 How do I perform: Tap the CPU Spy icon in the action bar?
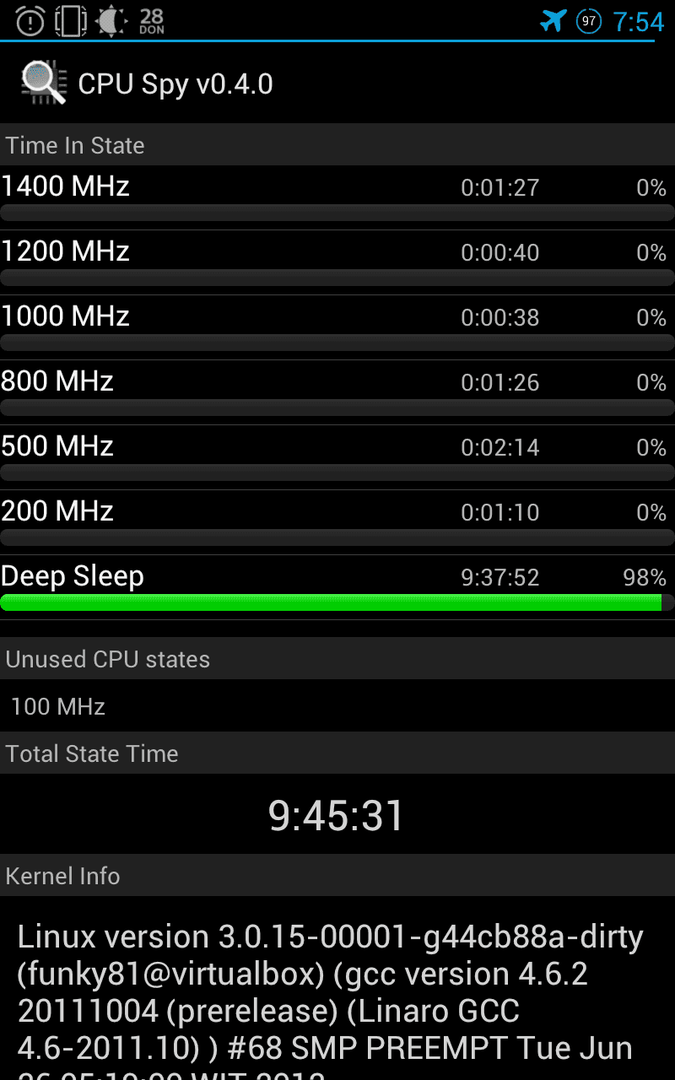tap(44, 83)
